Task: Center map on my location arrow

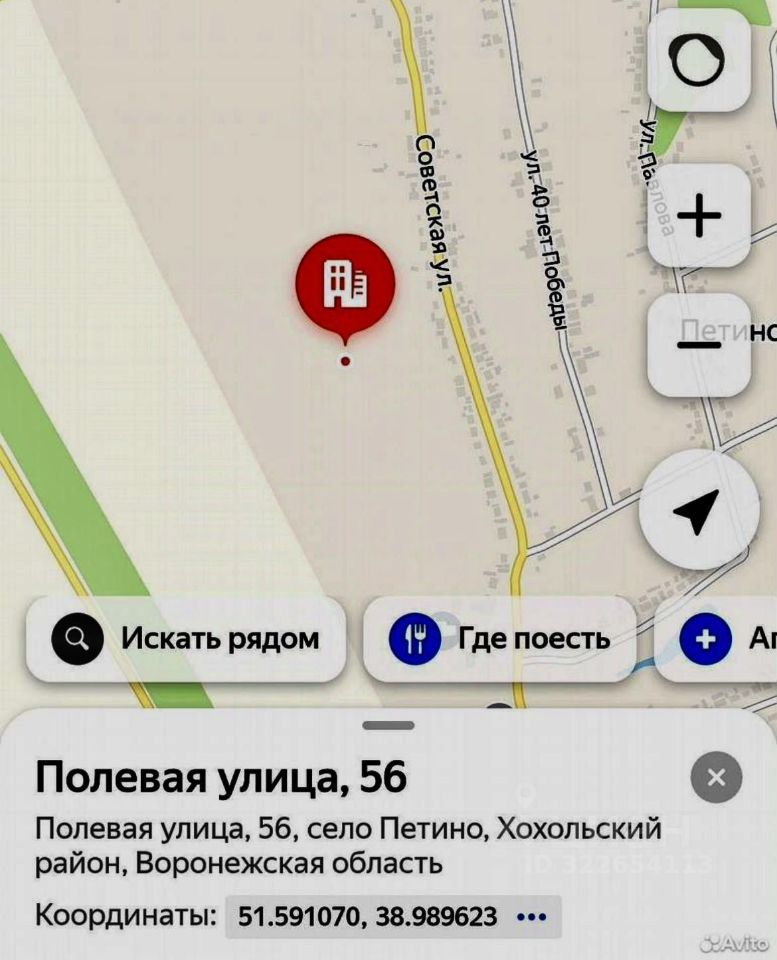Action: (x=697, y=509)
